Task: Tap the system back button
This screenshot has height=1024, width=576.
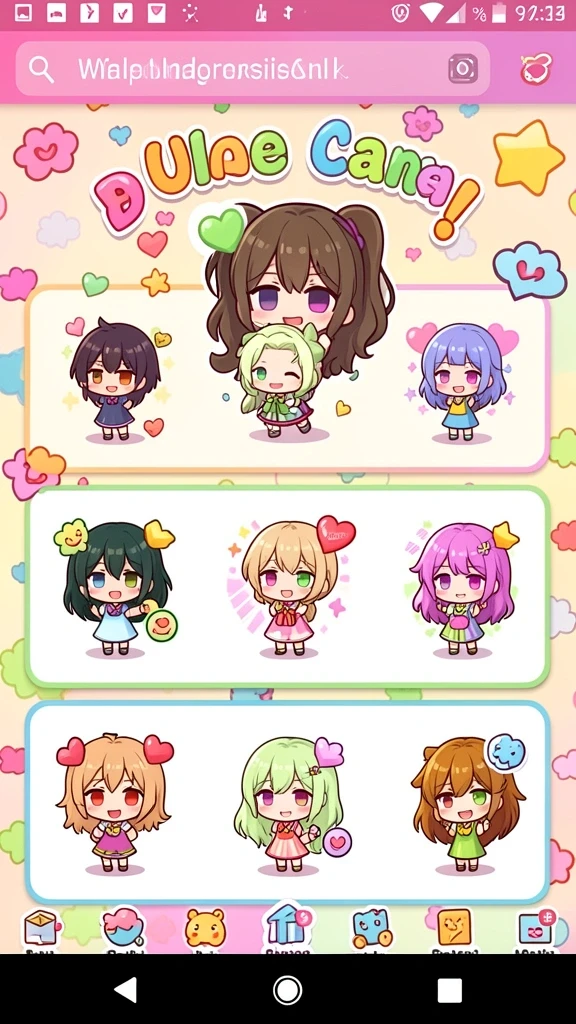Action: 126,990
